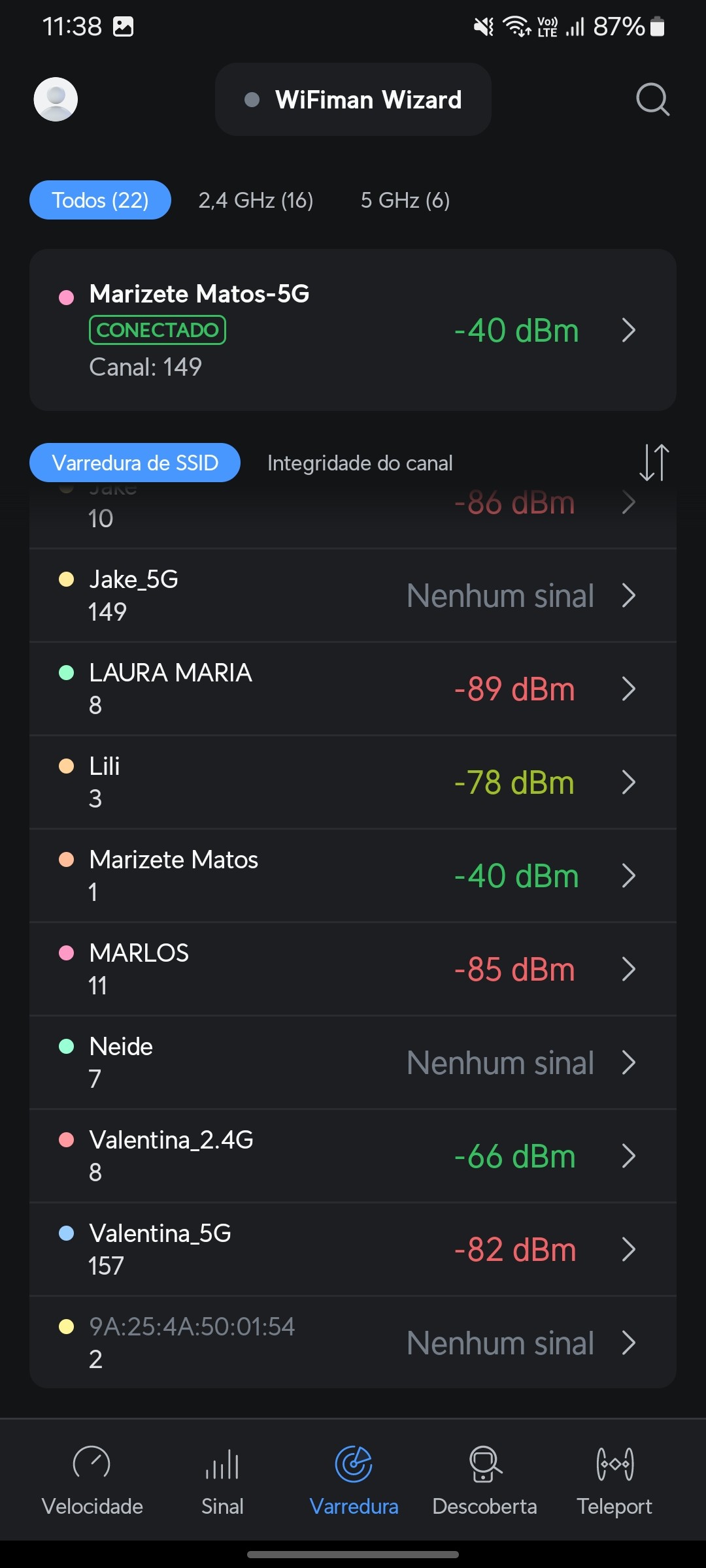Change the network list sort order
The image size is (706, 1568).
coord(654,463)
